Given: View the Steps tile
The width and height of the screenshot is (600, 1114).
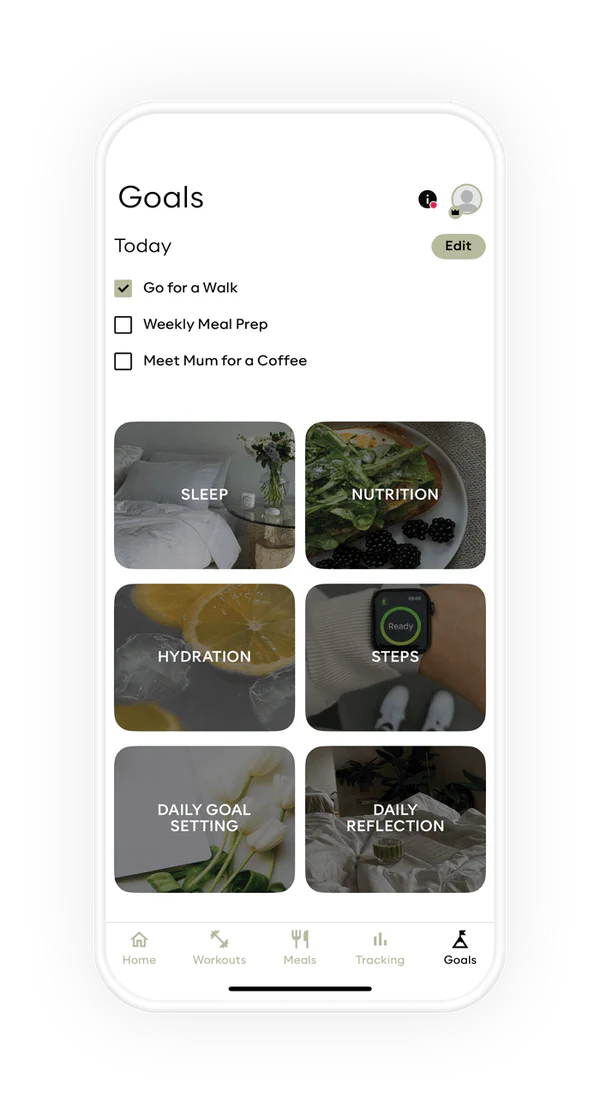Looking at the screenshot, I should pyautogui.click(x=395, y=657).
